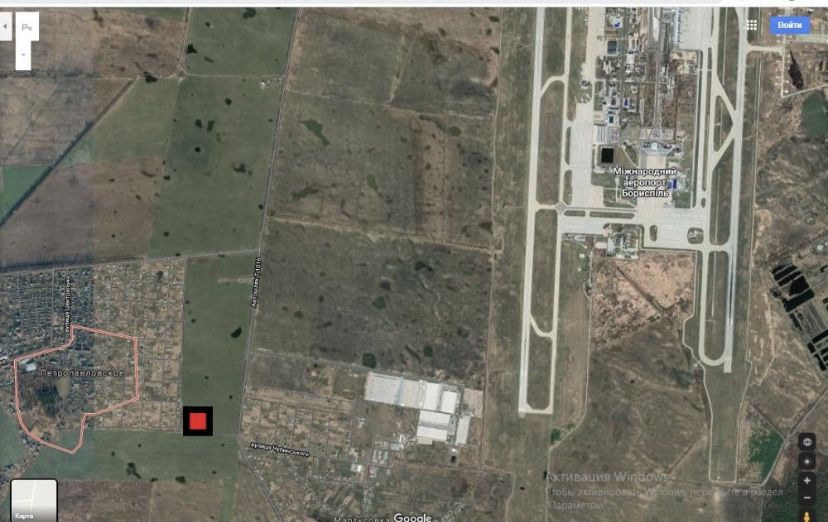Tap the Войти sign-in button
This screenshot has height=522, width=828.
point(790,25)
